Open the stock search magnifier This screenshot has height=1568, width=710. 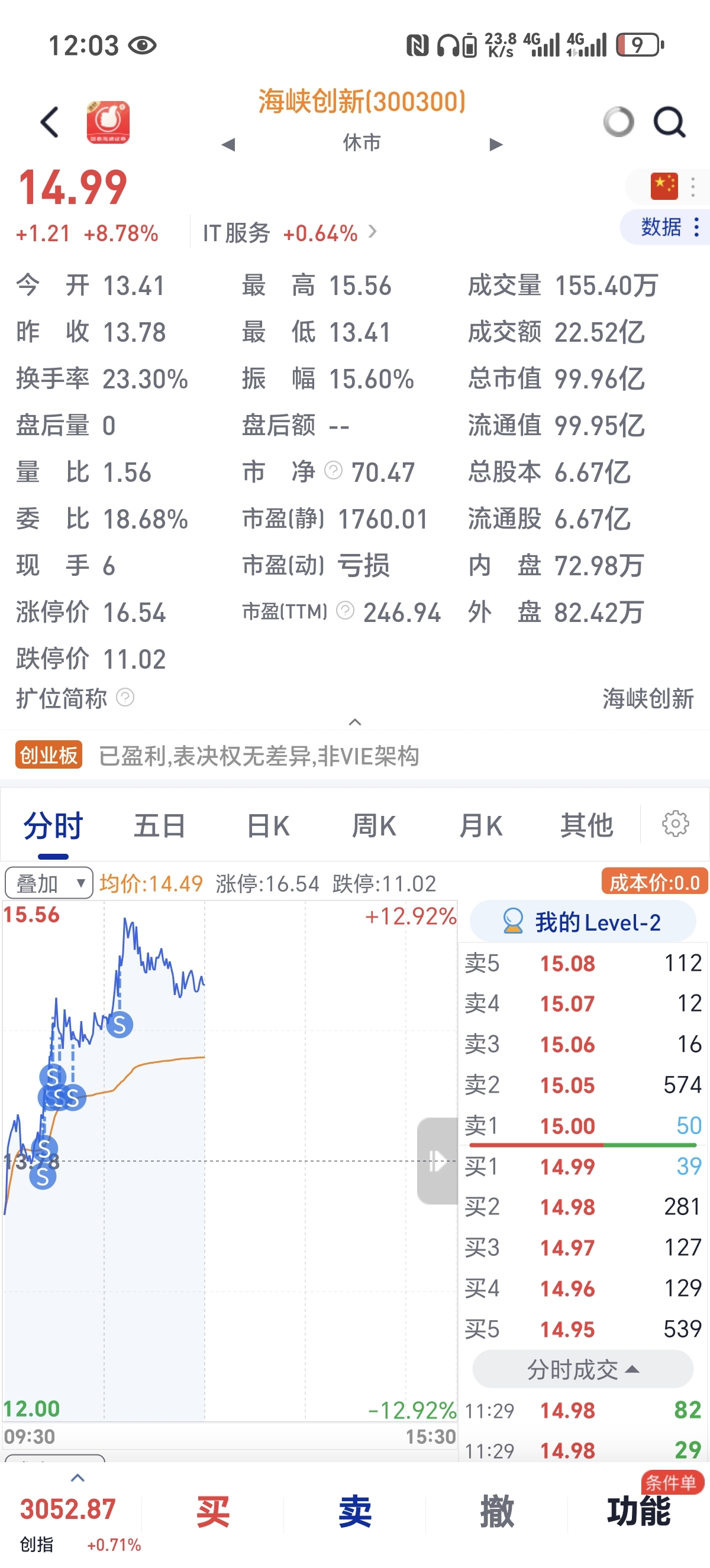[x=669, y=122]
